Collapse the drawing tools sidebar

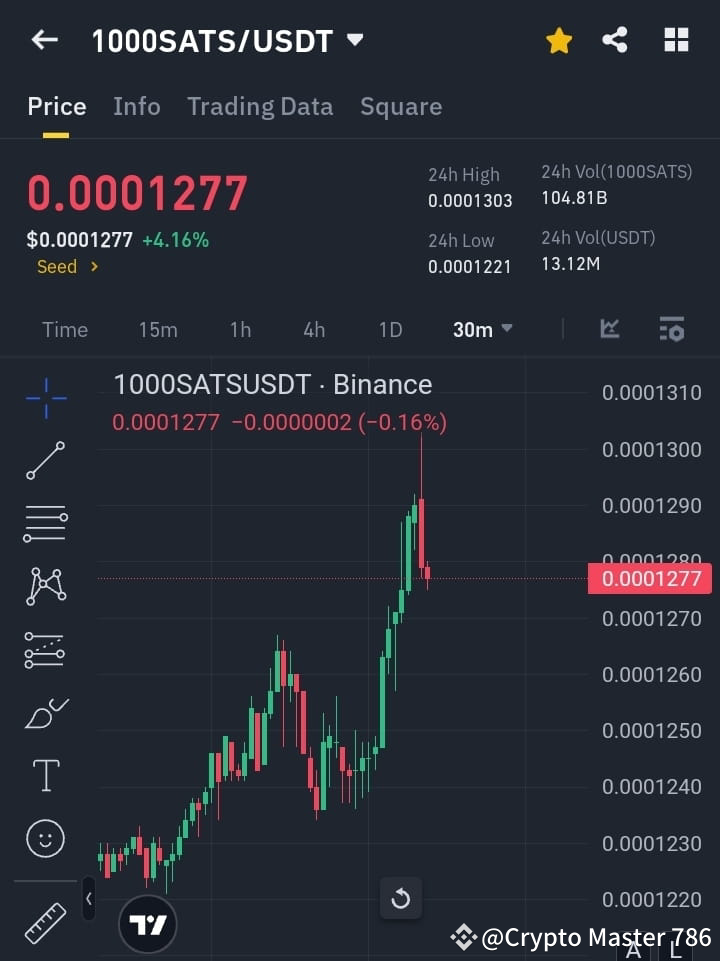(x=89, y=899)
